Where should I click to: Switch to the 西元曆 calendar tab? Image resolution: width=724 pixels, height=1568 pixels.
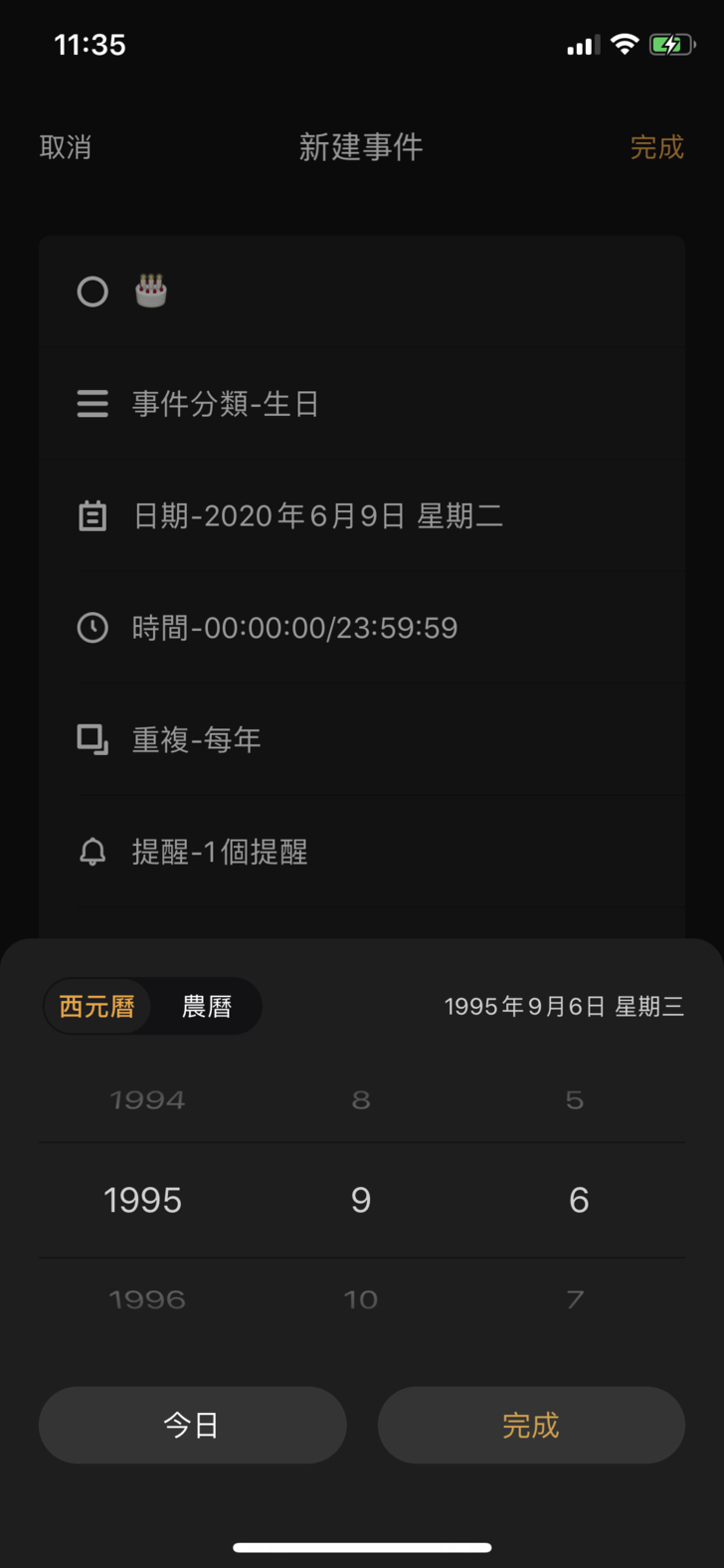[x=97, y=1006]
